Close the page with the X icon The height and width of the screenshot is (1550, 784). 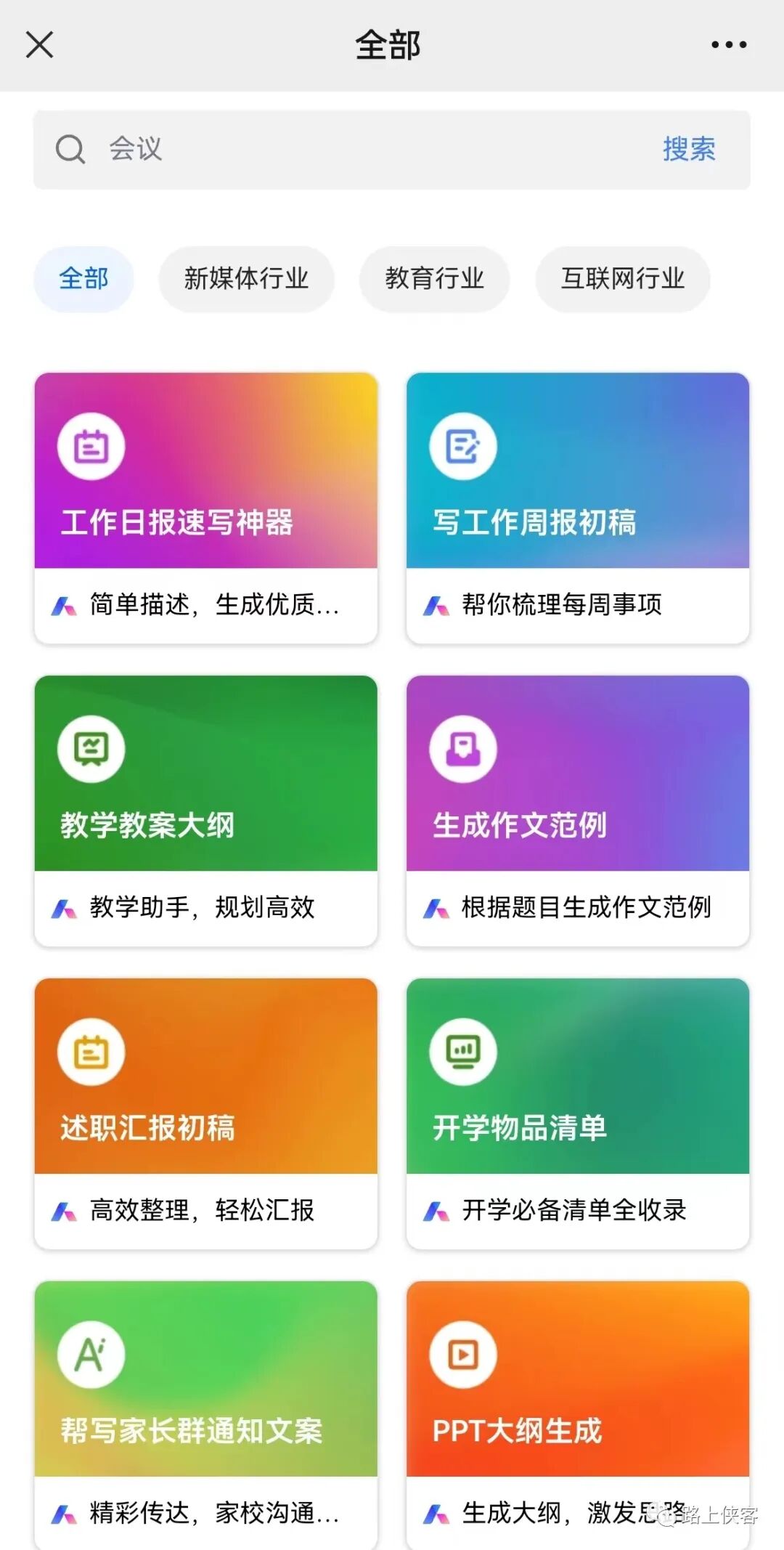[x=40, y=45]
